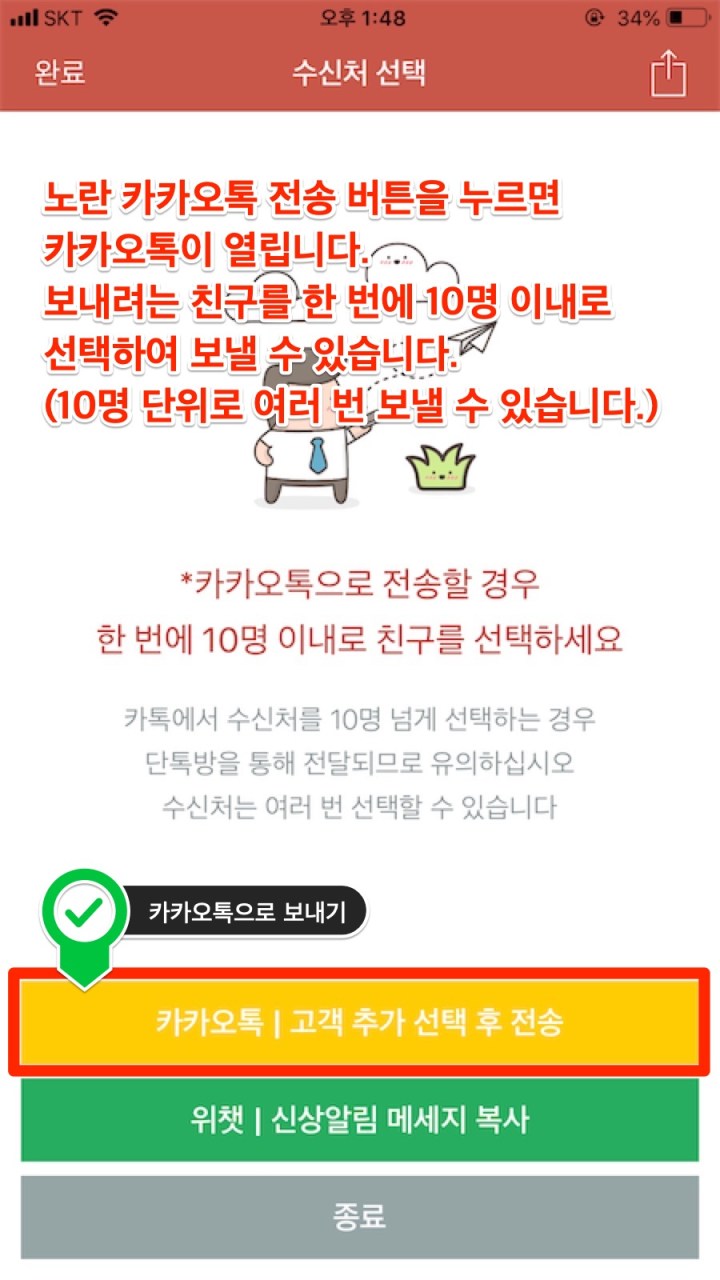Tap 완료 in the top bar
This screenshot has width=720, height=1280.
[60, 73]
